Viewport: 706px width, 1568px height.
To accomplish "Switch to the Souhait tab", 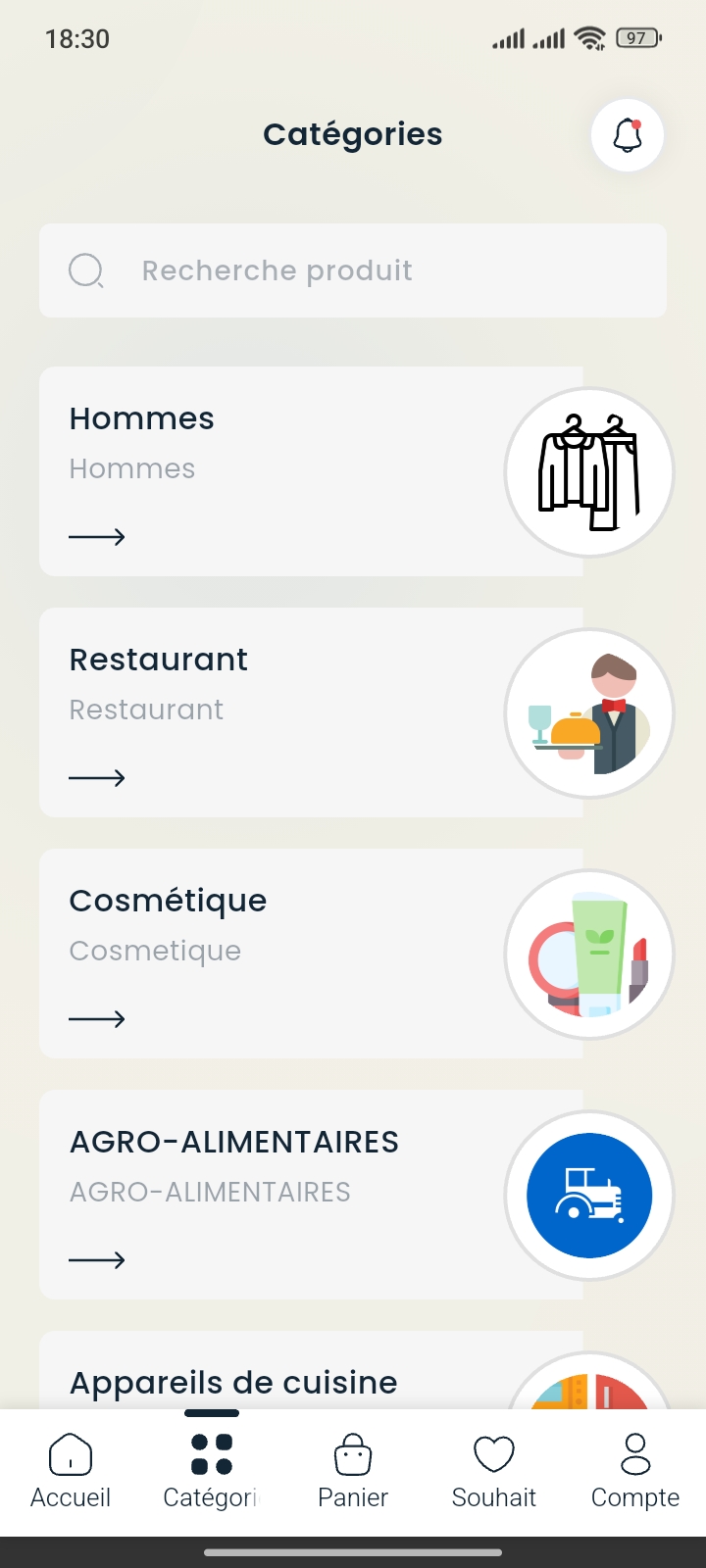I will pos(494,1470).
